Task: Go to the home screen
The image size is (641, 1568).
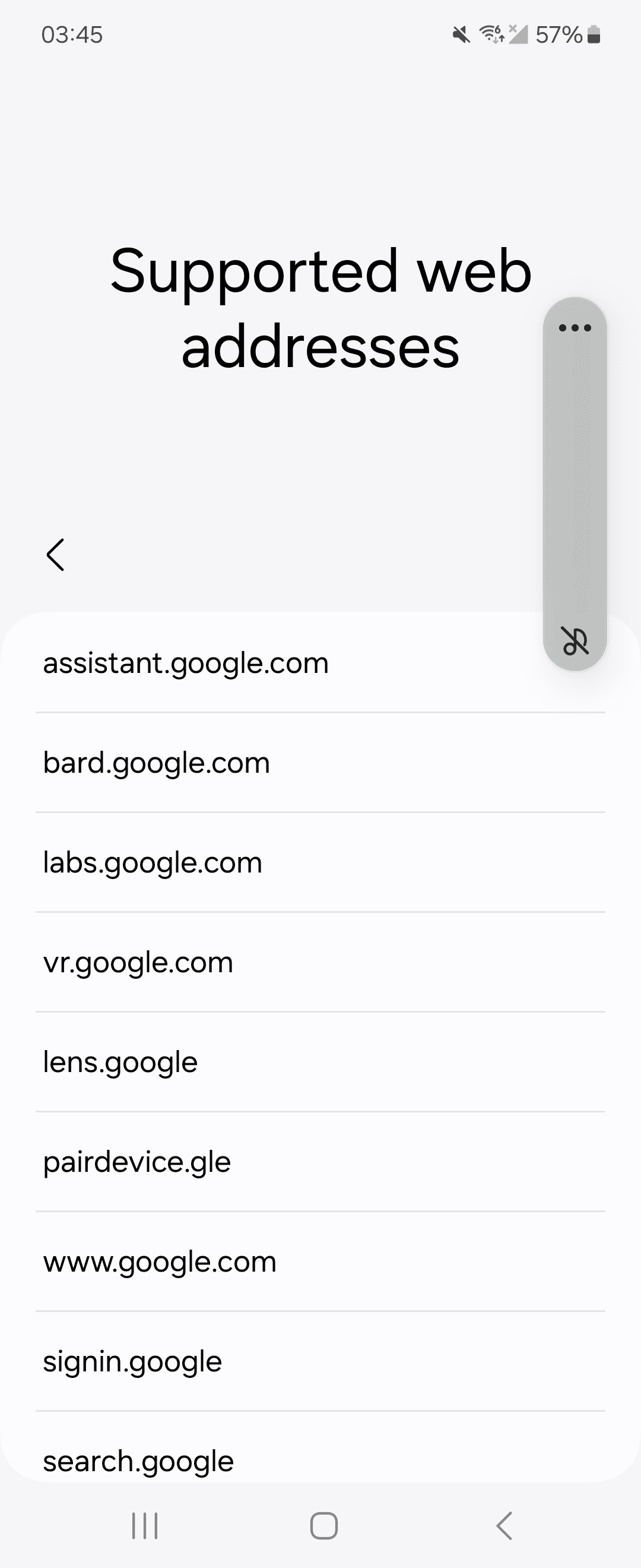Action: [323, 1525]
